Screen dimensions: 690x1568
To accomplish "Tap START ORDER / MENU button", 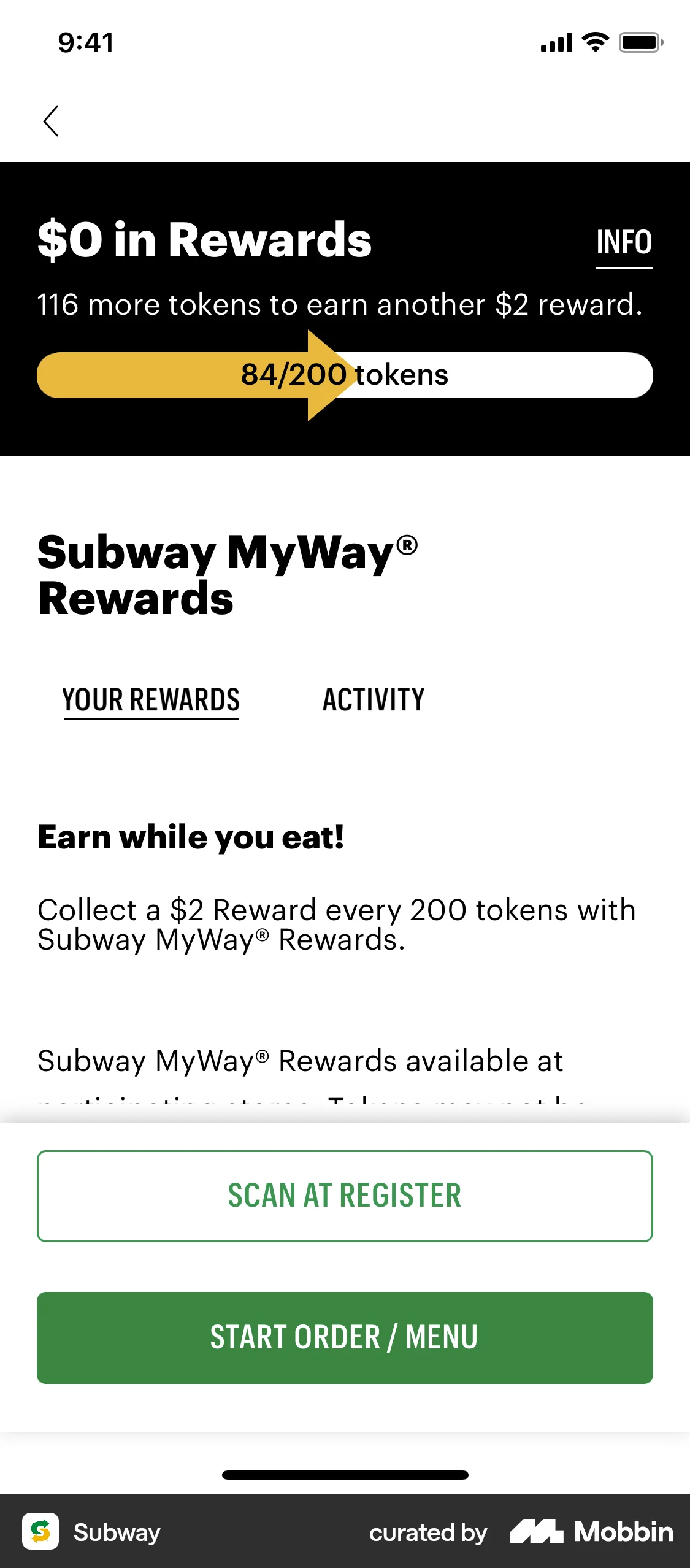I will (x=345, y=1337).
